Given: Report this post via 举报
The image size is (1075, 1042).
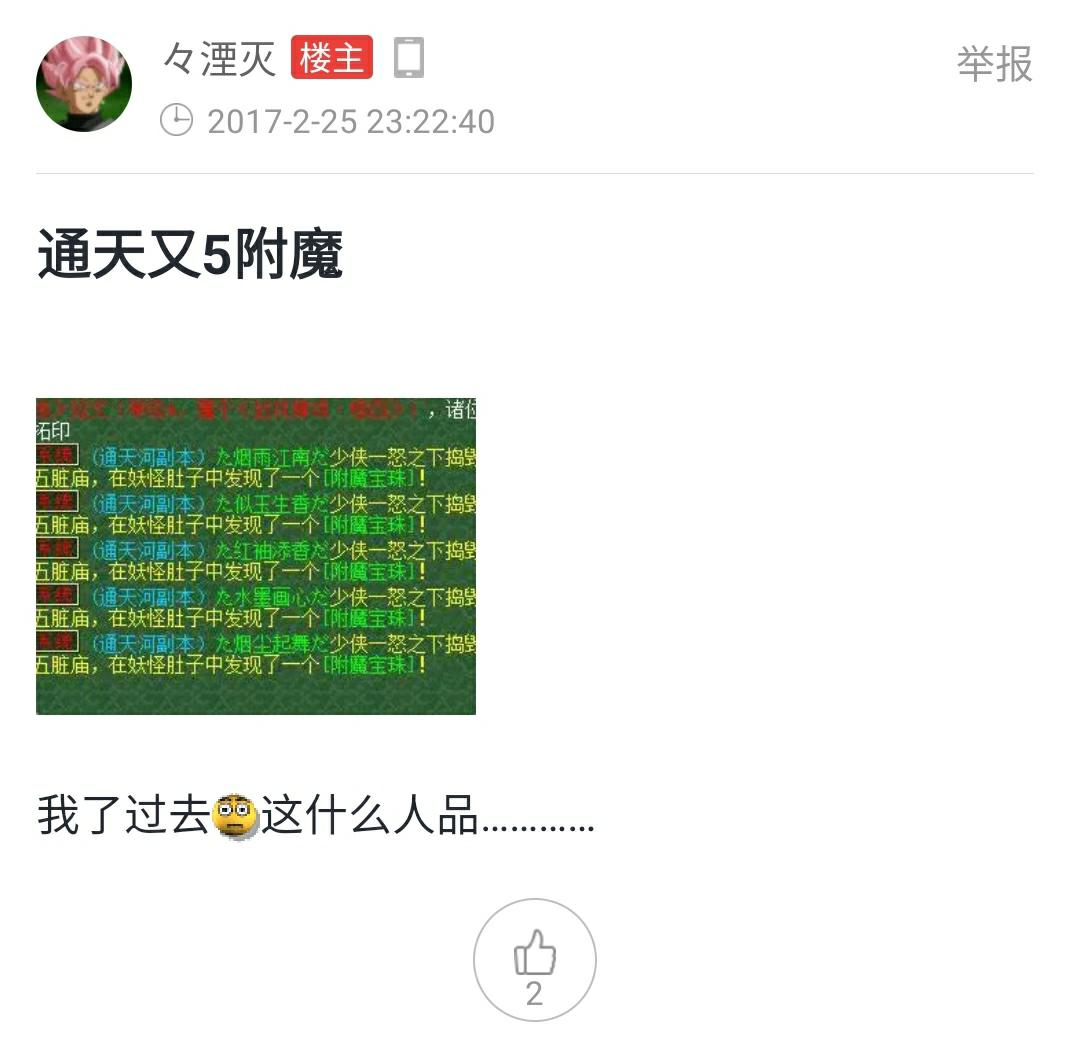Looking at the screenshot, I should tap(994, 64).
